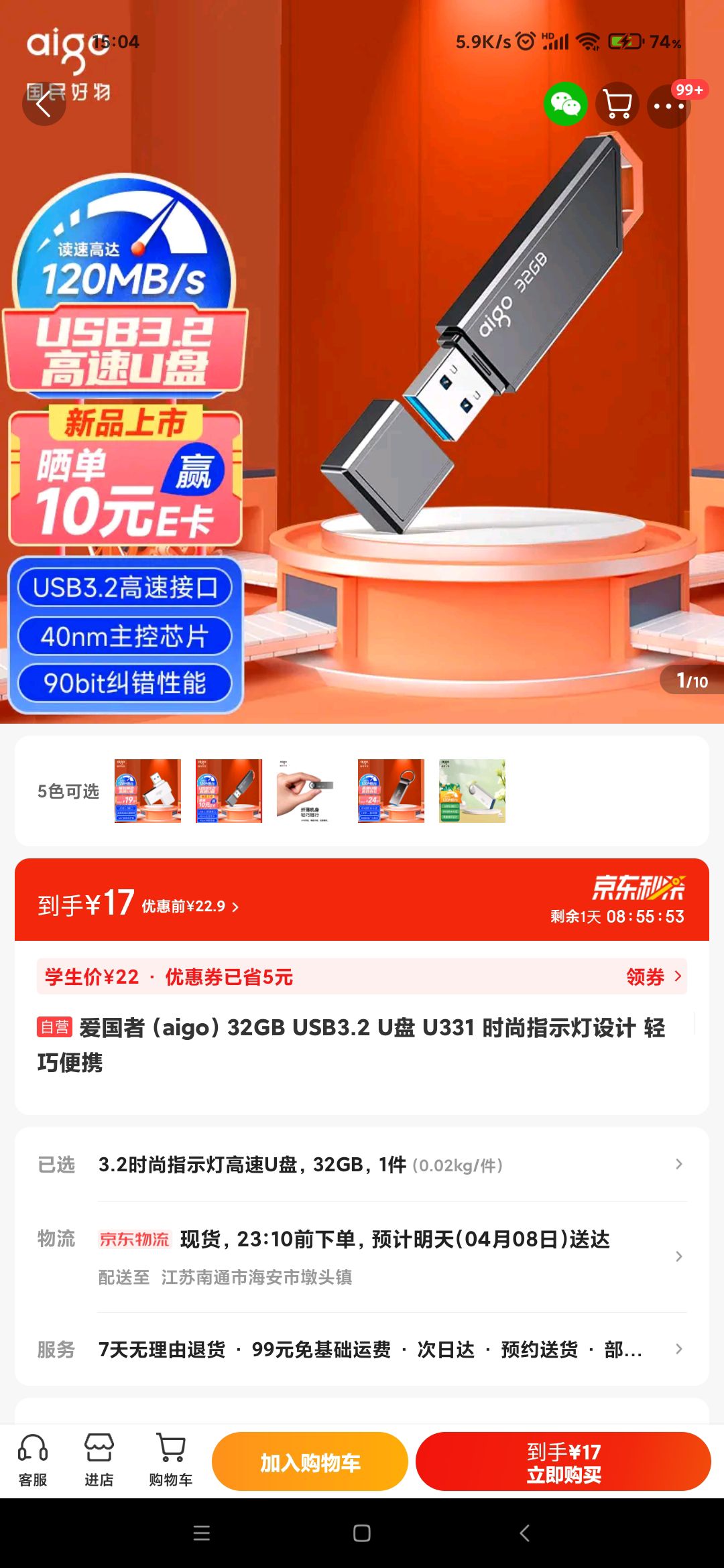This screenshot has width=724, height=1568.
Task: Tap the 1/10 image counter indicator
Action: click(692, 680)
